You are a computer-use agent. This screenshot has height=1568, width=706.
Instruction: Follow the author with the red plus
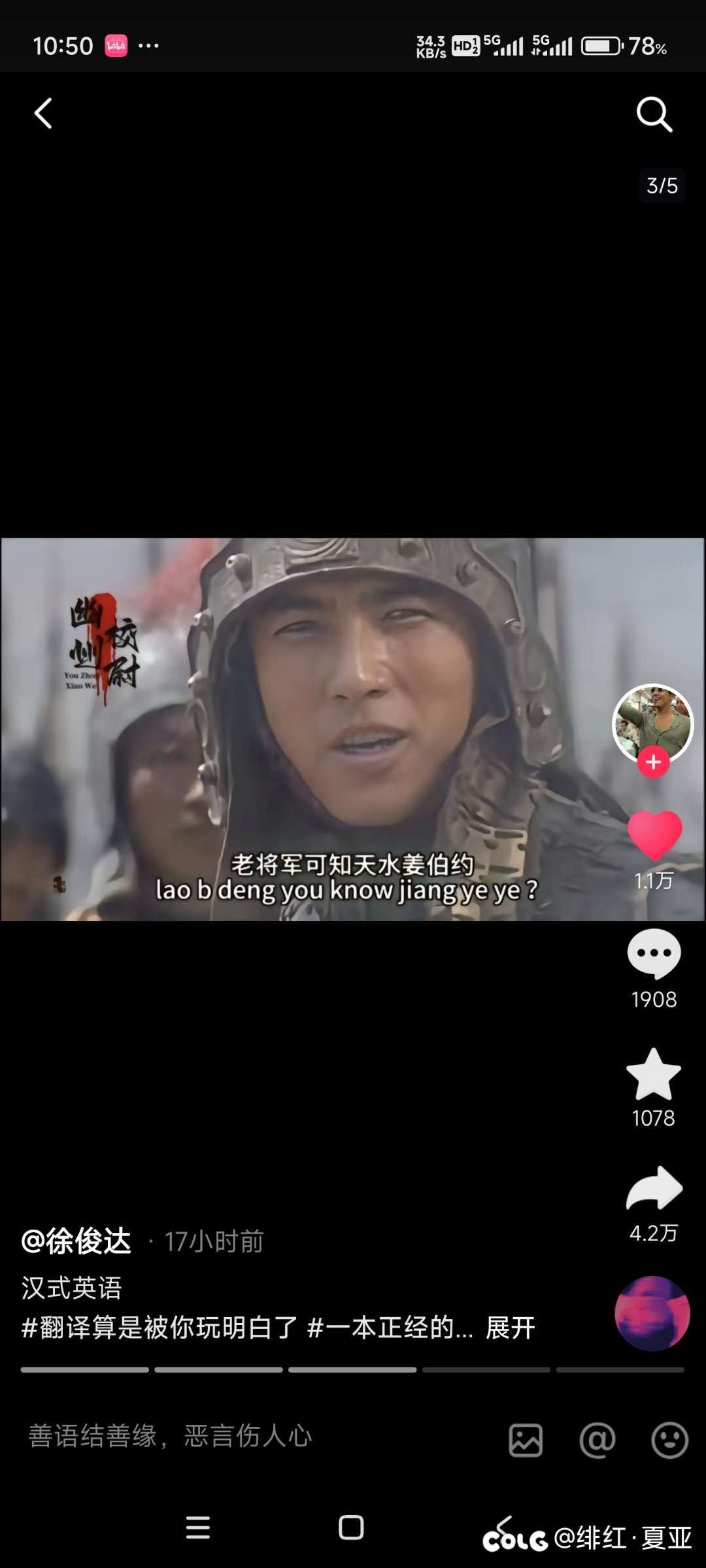point(654,762)
